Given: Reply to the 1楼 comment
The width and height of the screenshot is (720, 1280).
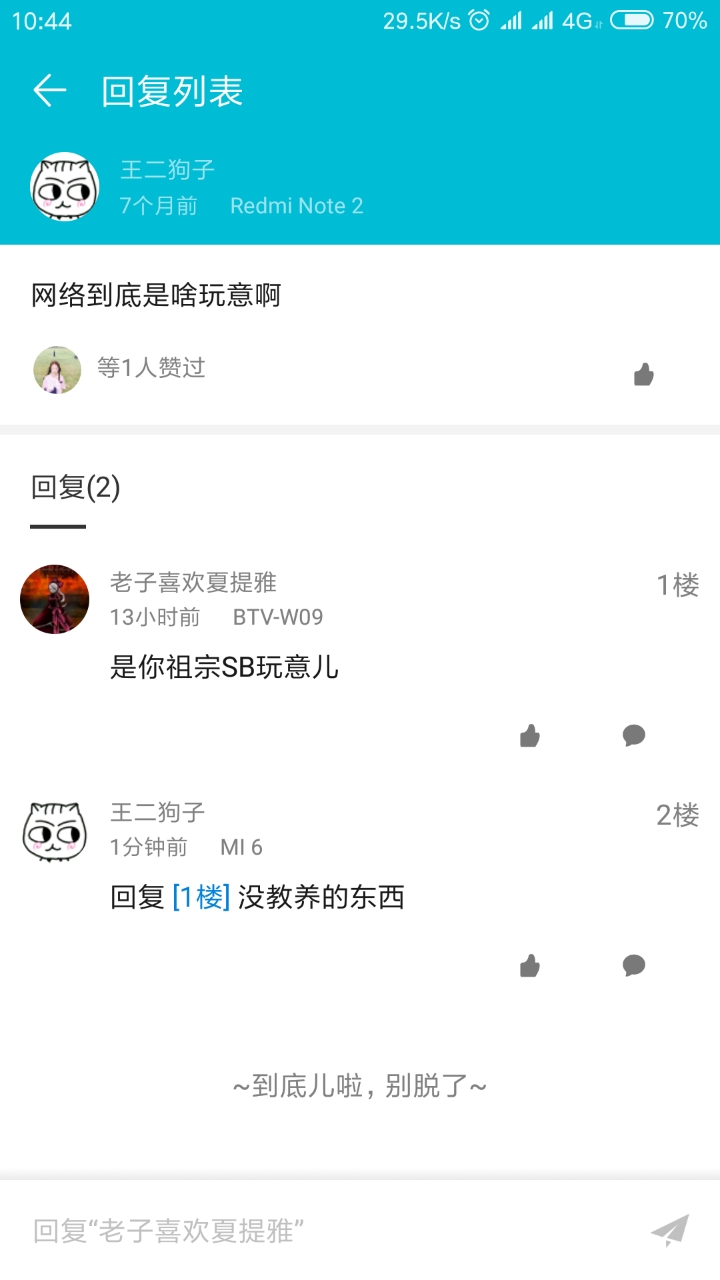Looking at the screenshot, I should pyautogui.click(x=634, y=736).
